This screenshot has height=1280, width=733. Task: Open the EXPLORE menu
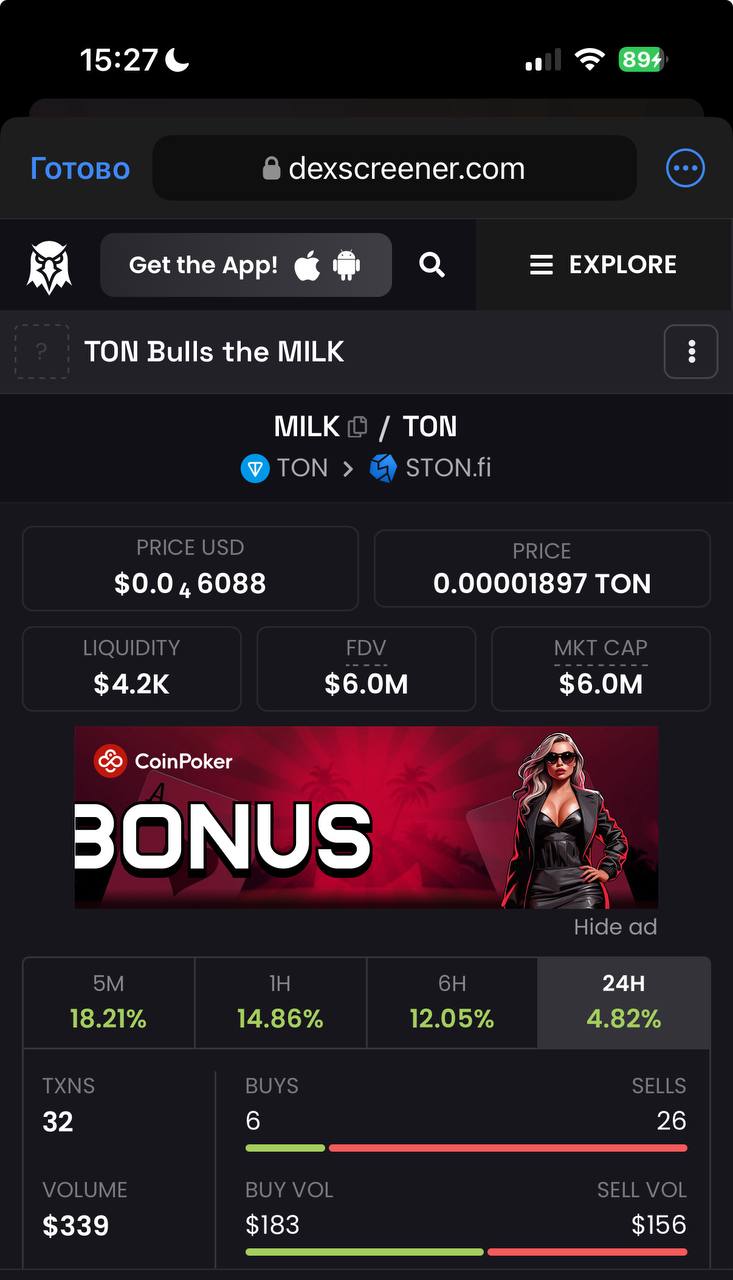(x=603, y=265)
